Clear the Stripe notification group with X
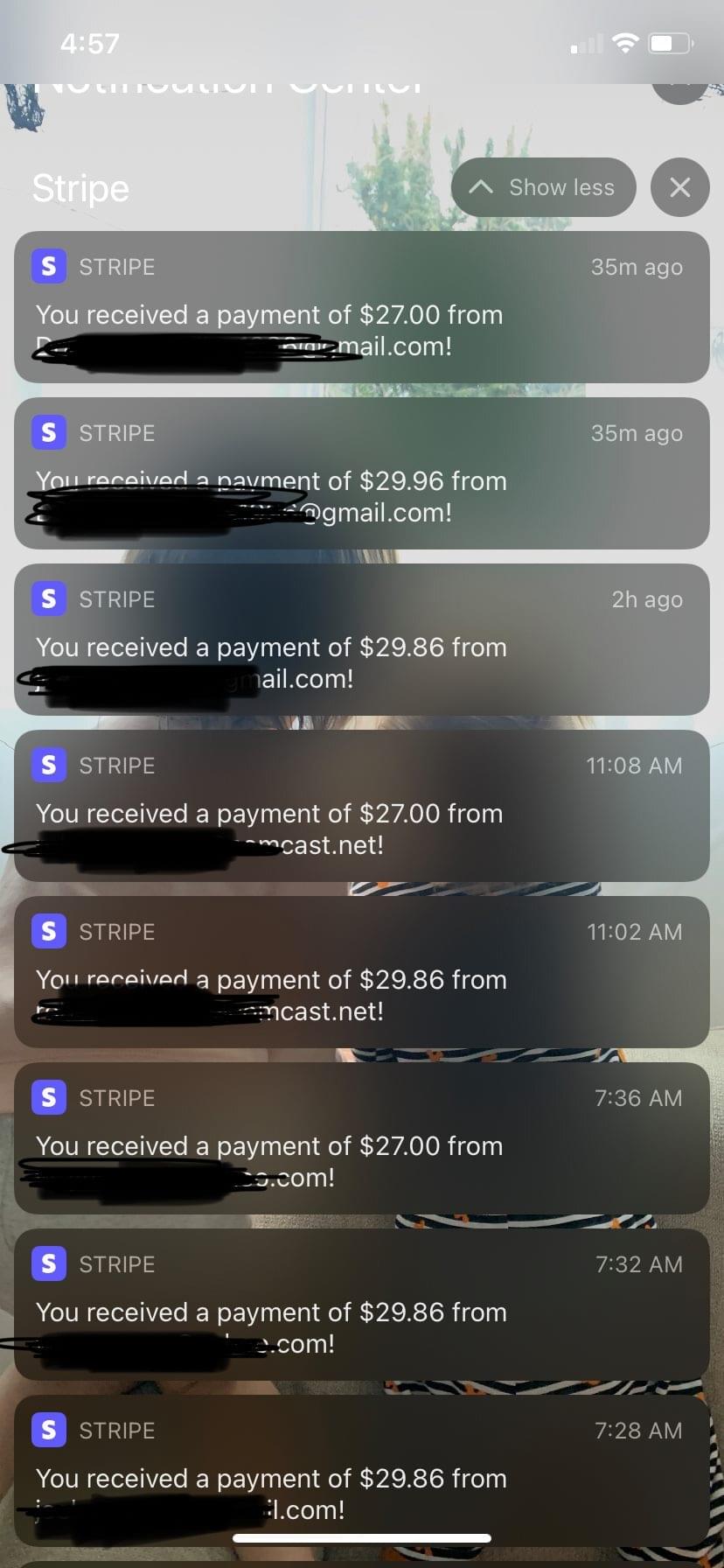Viewport: 724px width, 1568px height. (679, 187)
